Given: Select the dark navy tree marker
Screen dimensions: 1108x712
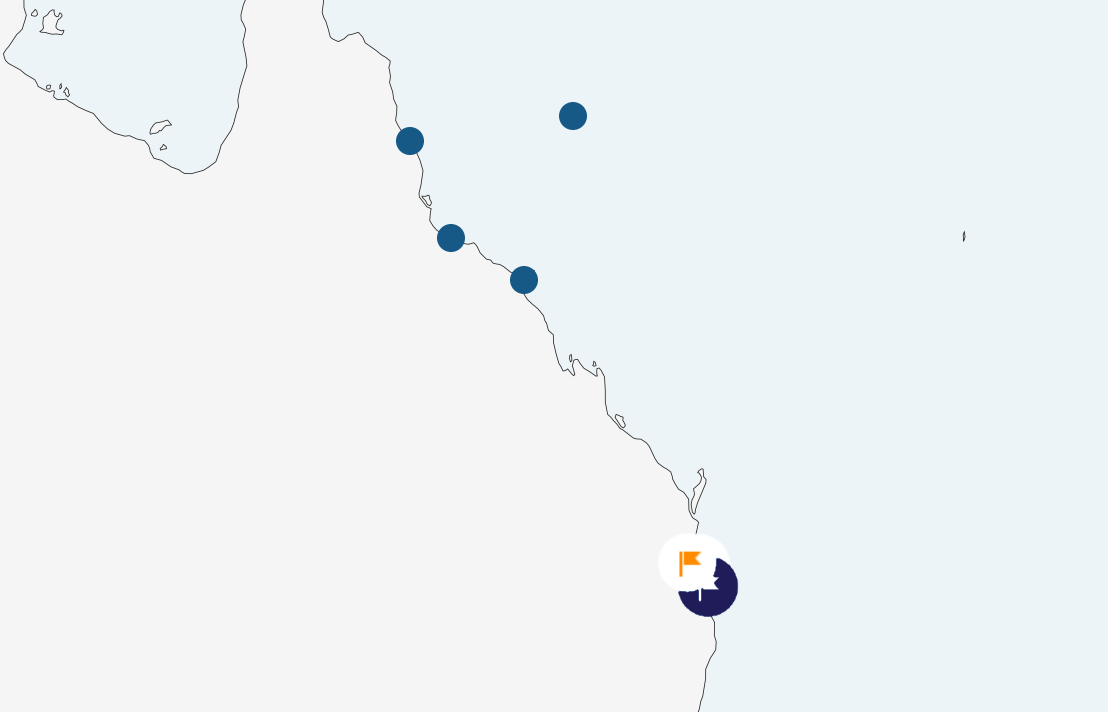Looking at the screenshot, I should tap(718, 596).
